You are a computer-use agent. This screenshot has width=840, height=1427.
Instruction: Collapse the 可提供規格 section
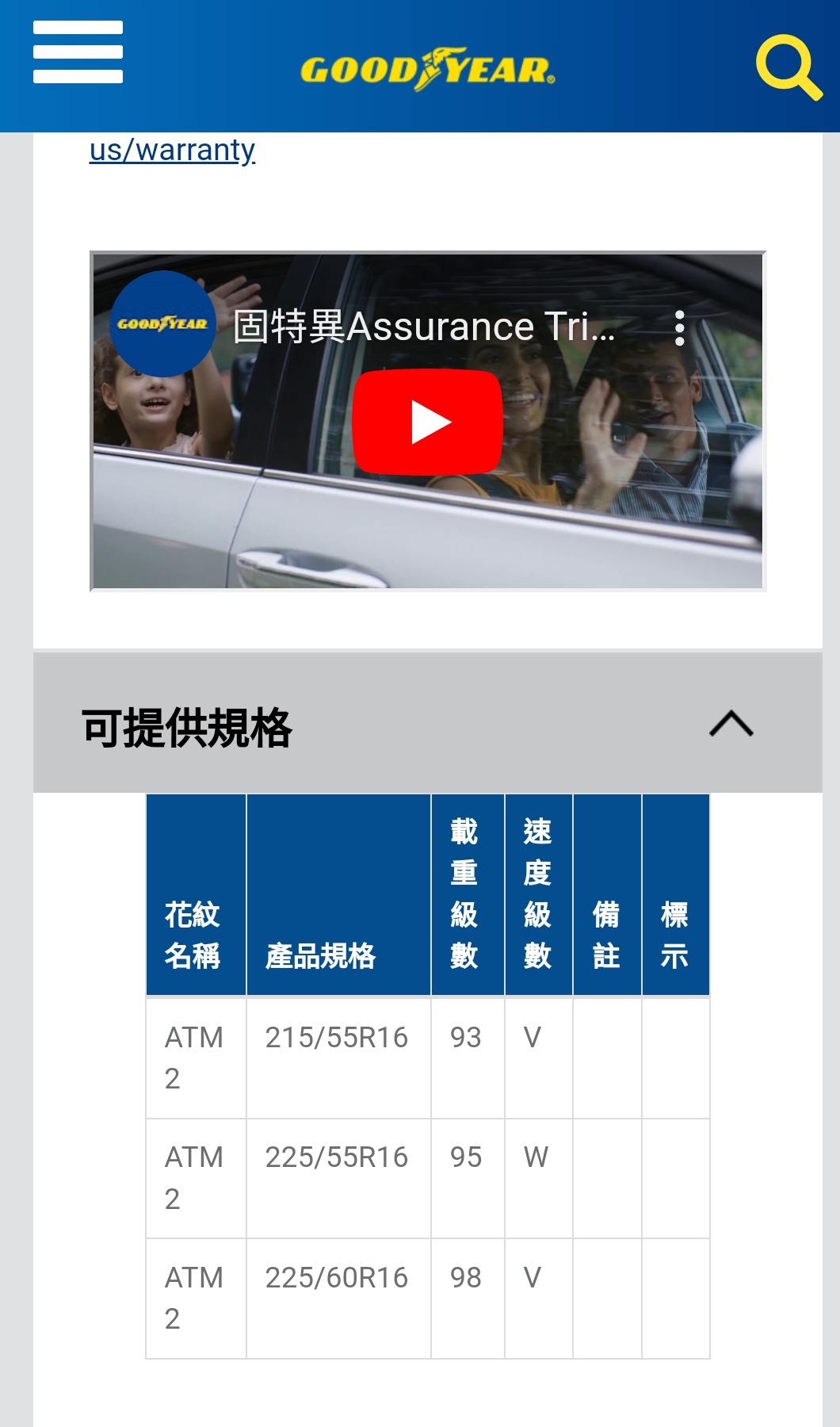point(731,723)
